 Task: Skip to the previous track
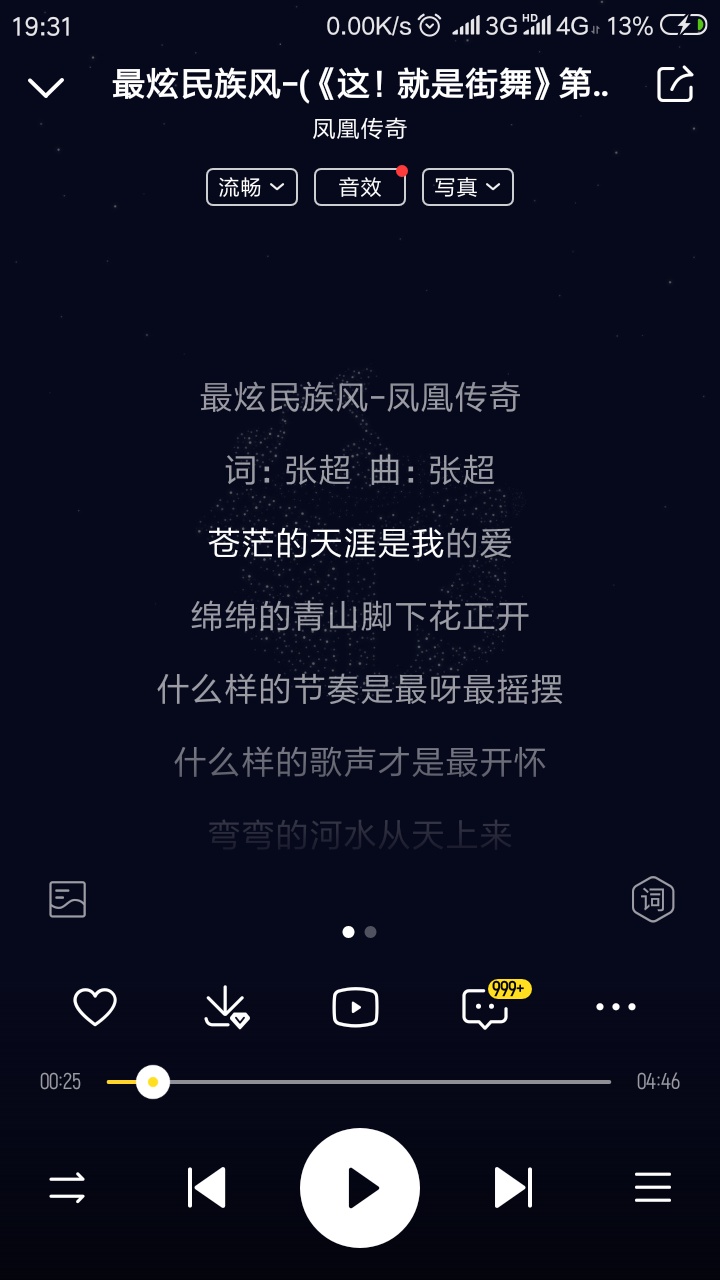207,1188
